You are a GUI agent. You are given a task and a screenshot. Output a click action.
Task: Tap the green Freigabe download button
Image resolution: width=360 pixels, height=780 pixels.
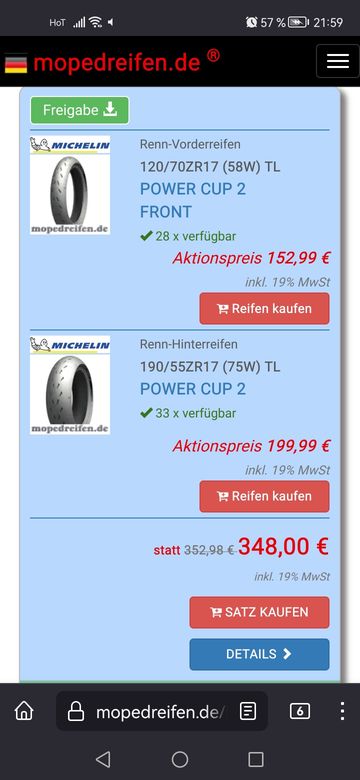pyautogui.click(x=80, y=110)
